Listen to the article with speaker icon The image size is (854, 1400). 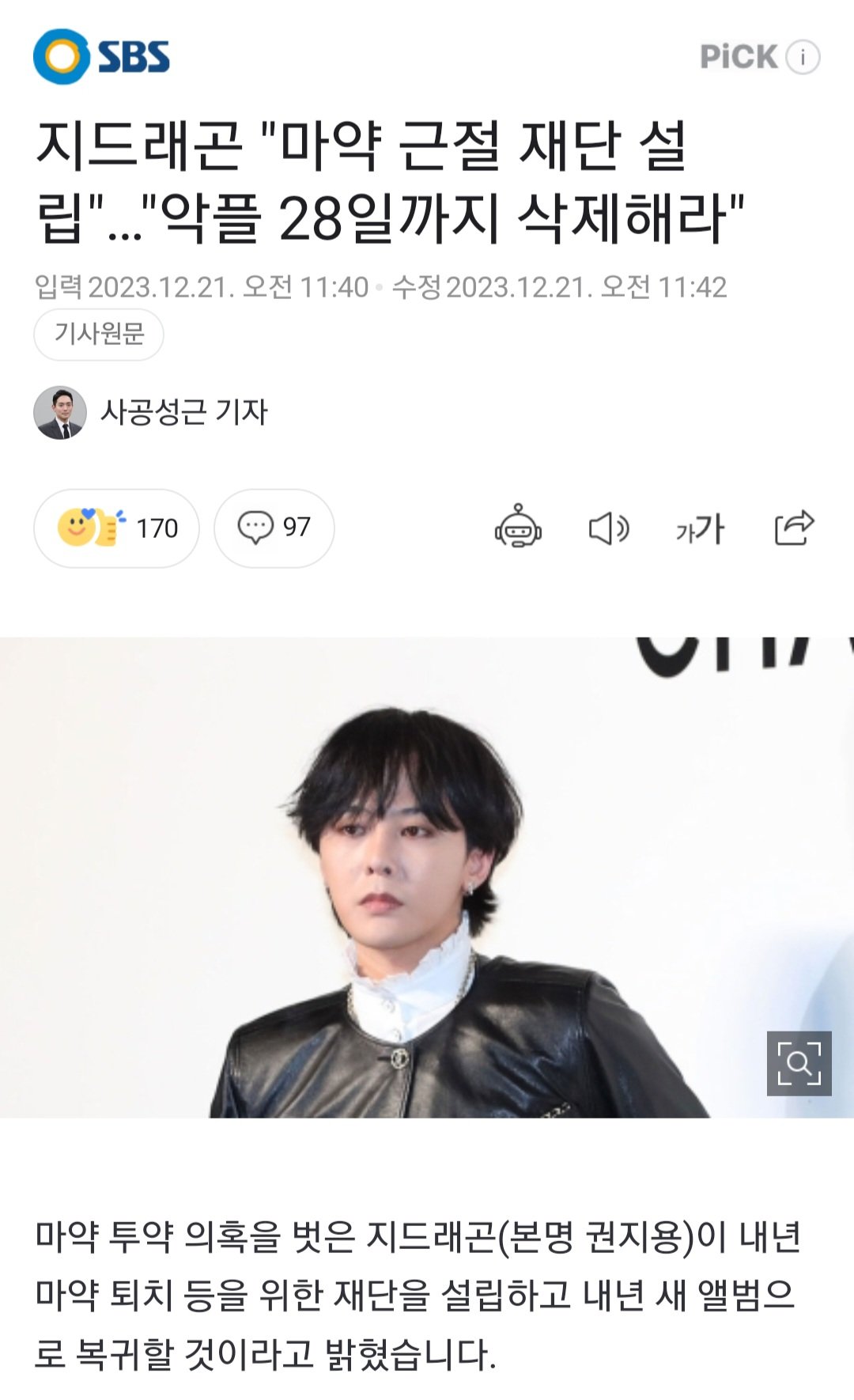608,528
